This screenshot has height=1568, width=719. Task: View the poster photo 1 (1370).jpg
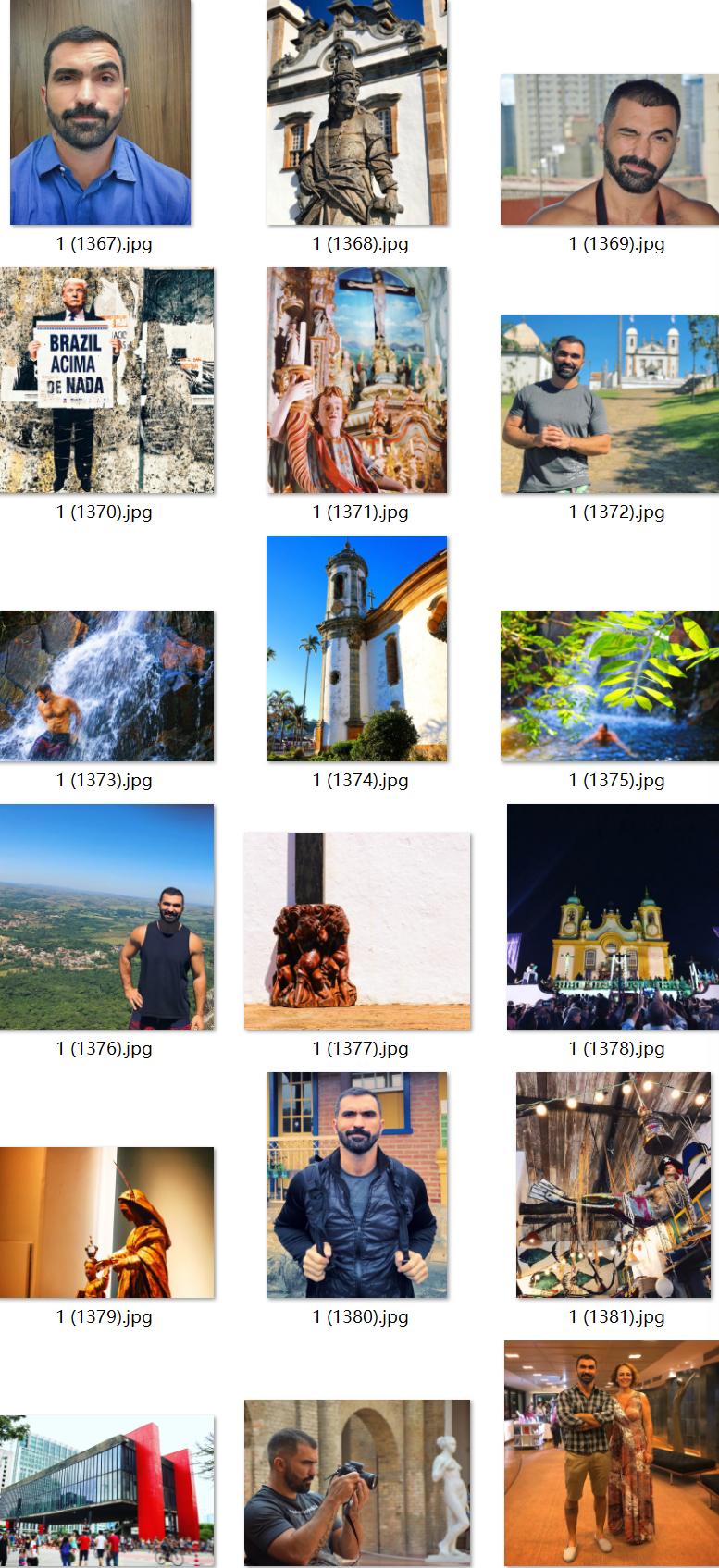[x=106, y=380]
